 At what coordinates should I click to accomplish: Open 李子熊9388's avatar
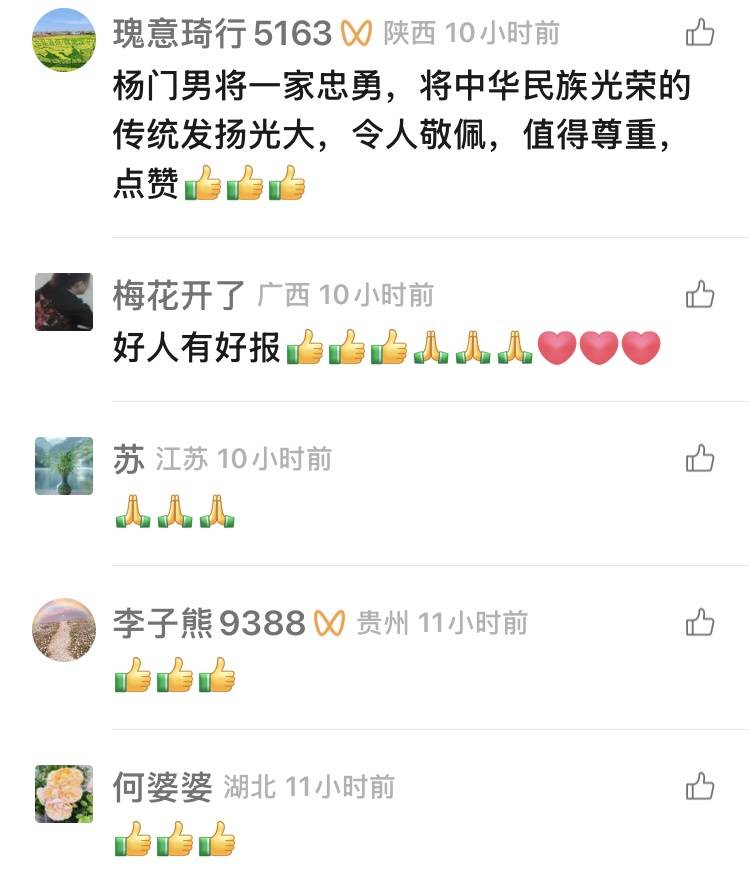click(64, 630)
